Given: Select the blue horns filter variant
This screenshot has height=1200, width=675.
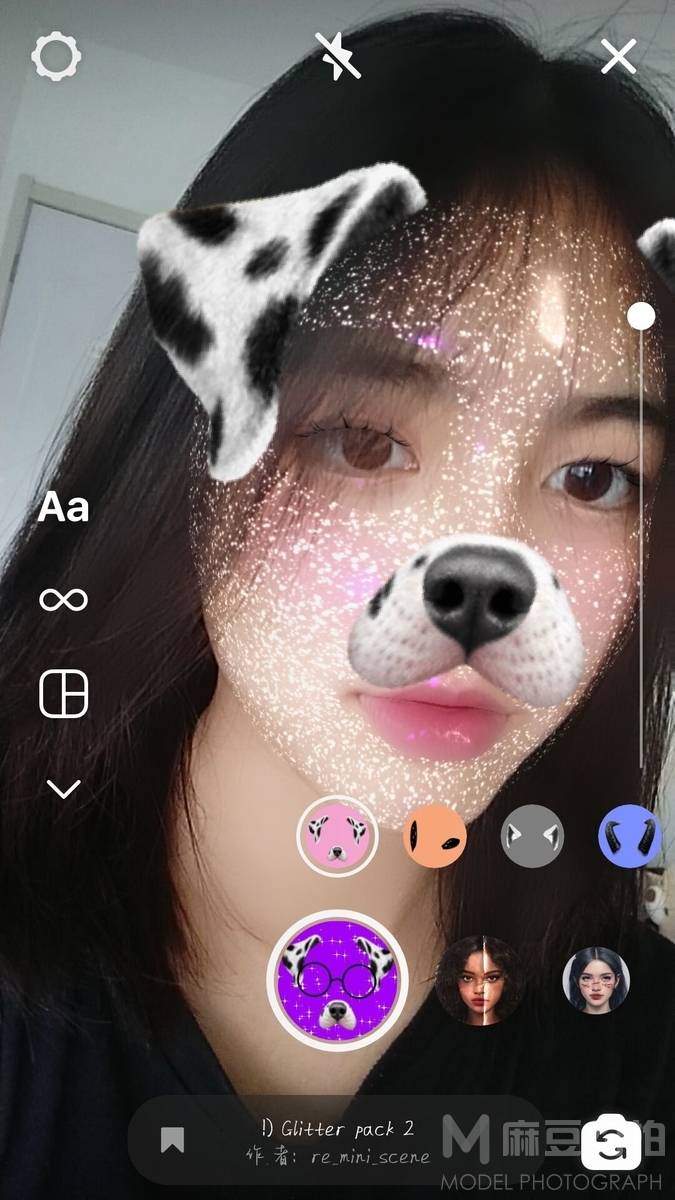Looking at the screenshot, I should 630,836.
